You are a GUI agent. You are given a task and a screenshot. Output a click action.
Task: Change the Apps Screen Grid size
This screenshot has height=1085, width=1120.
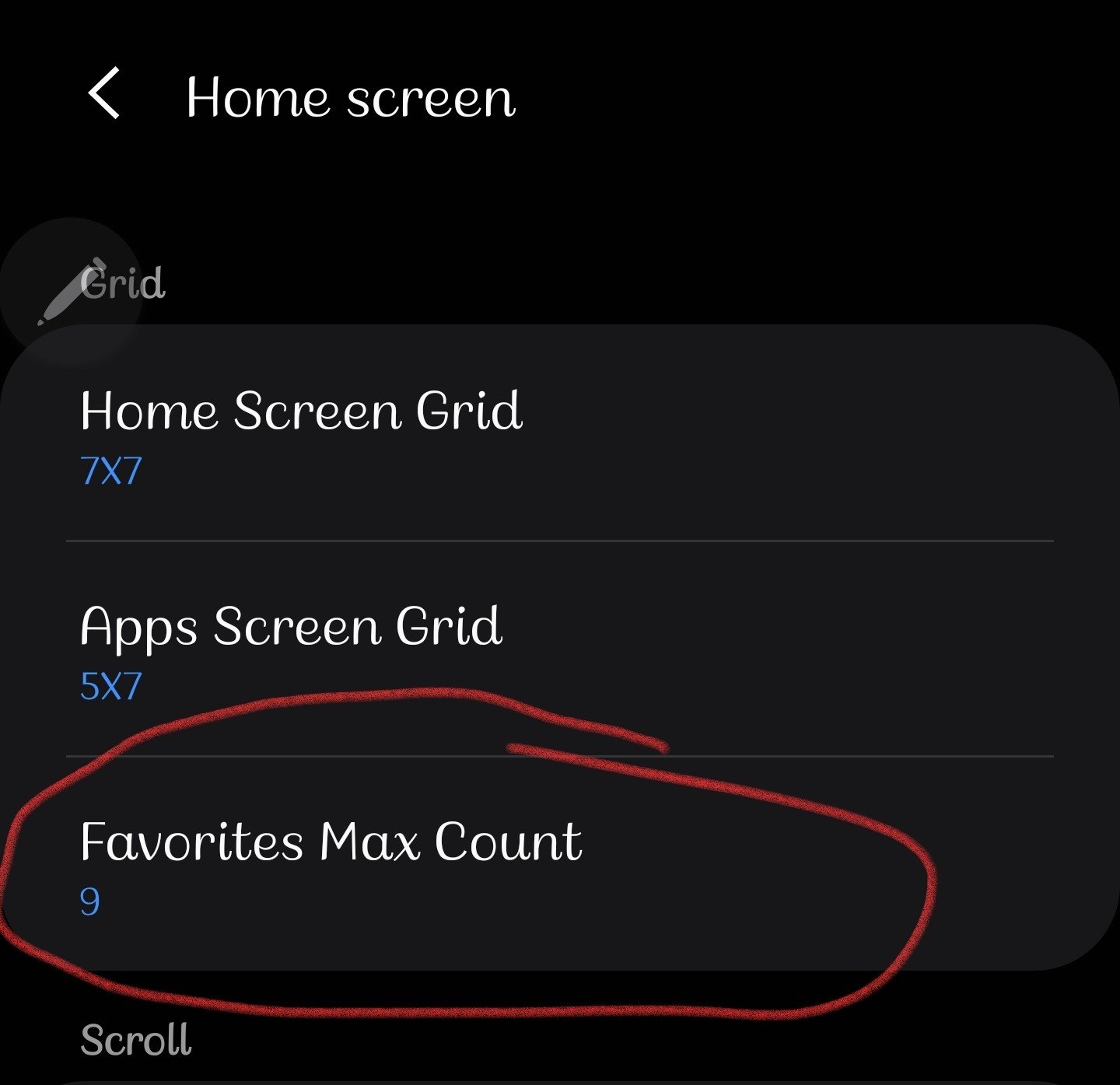click(x=291, y=649)
